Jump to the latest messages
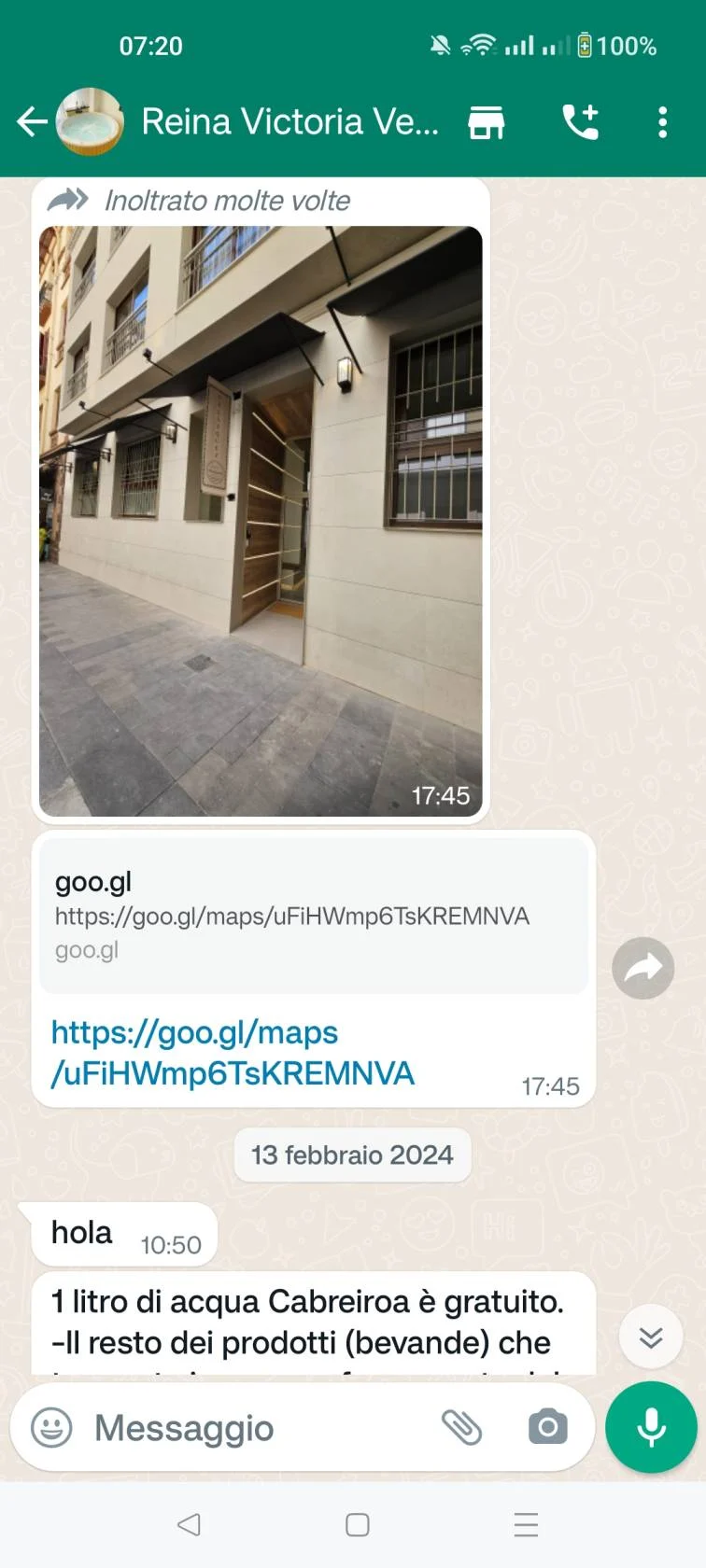The height and width of the screenshot is (1568, 706). pyautogui.click(x=651, y=1337)
